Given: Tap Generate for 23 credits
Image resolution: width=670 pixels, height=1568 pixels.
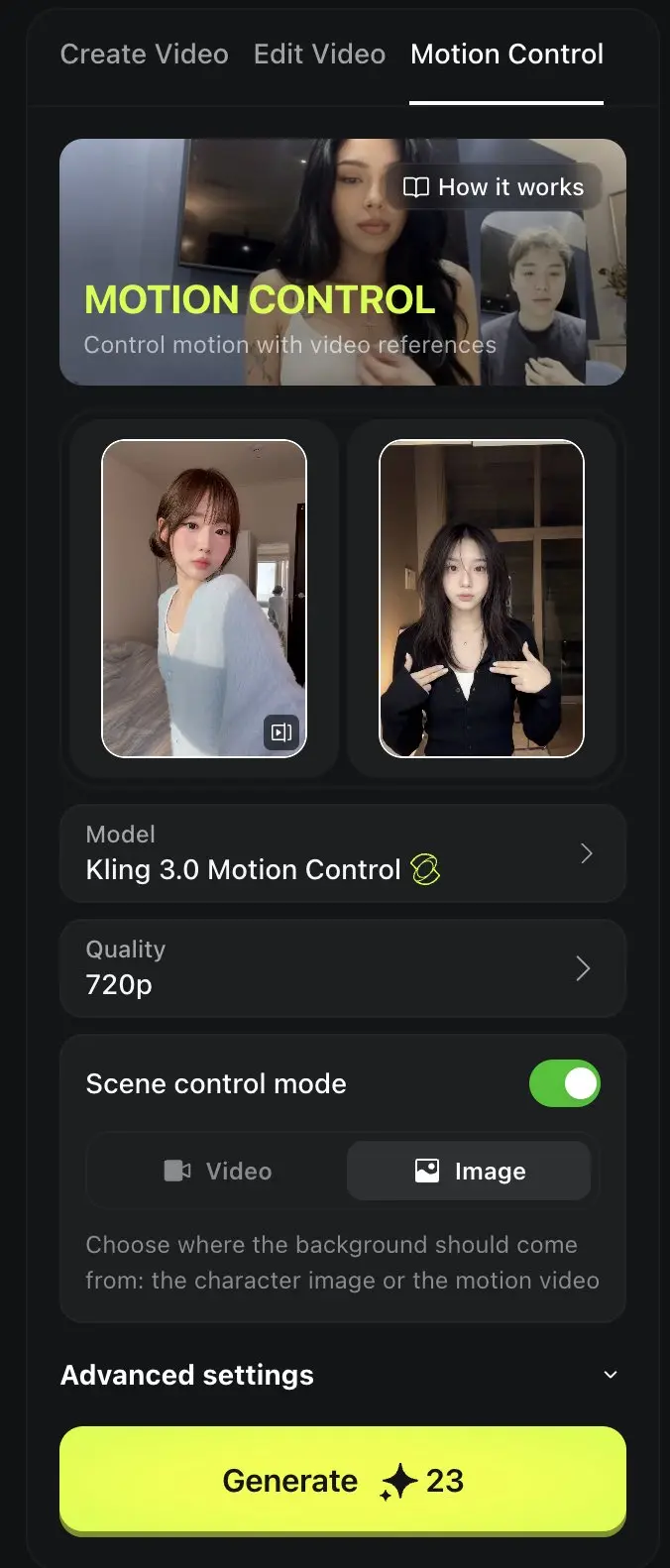Looking at the screenshot, I should tap(343, 1481).
